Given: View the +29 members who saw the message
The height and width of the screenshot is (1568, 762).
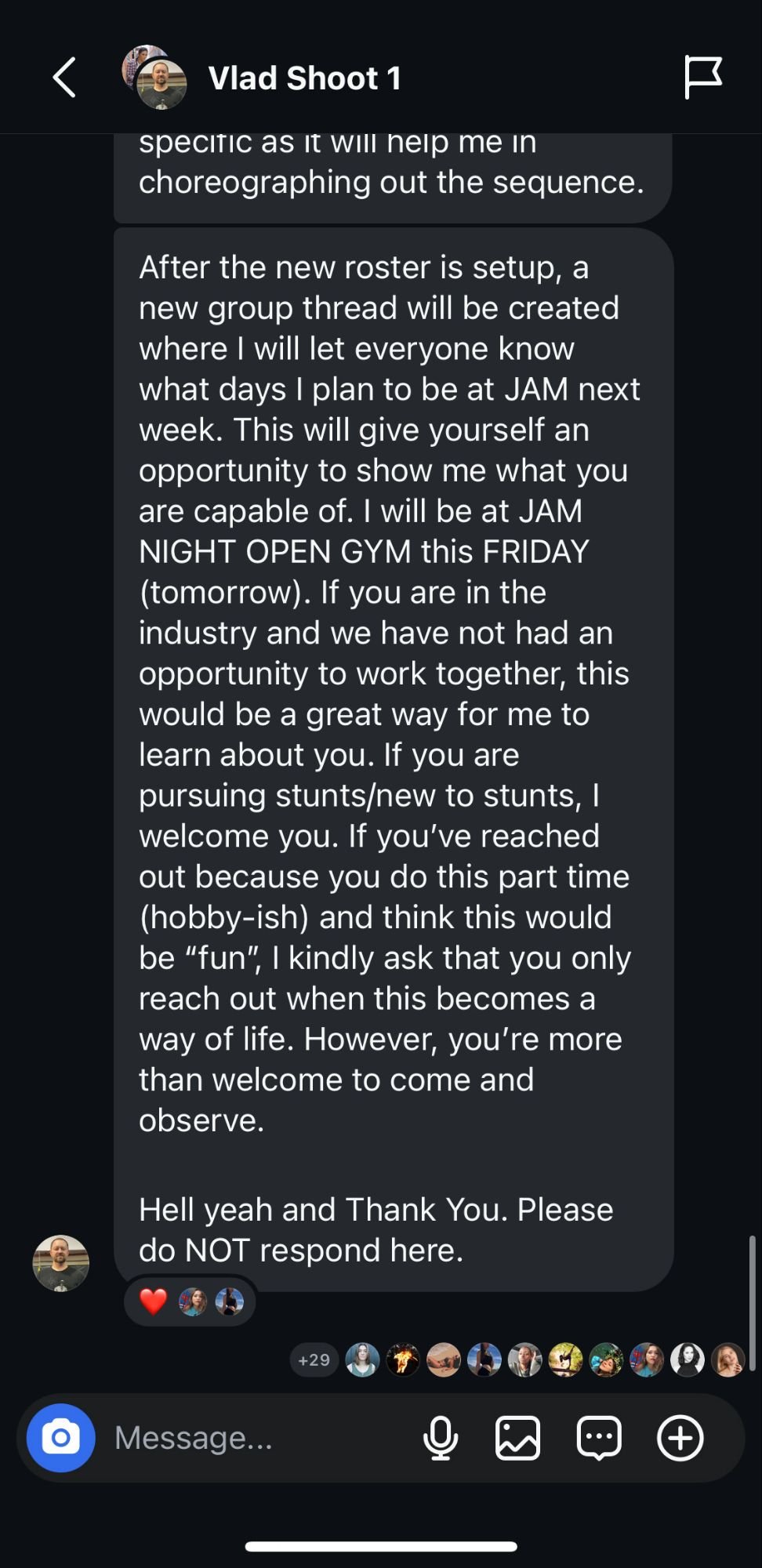Looking at the screenshot, I should coord(314,1359).
